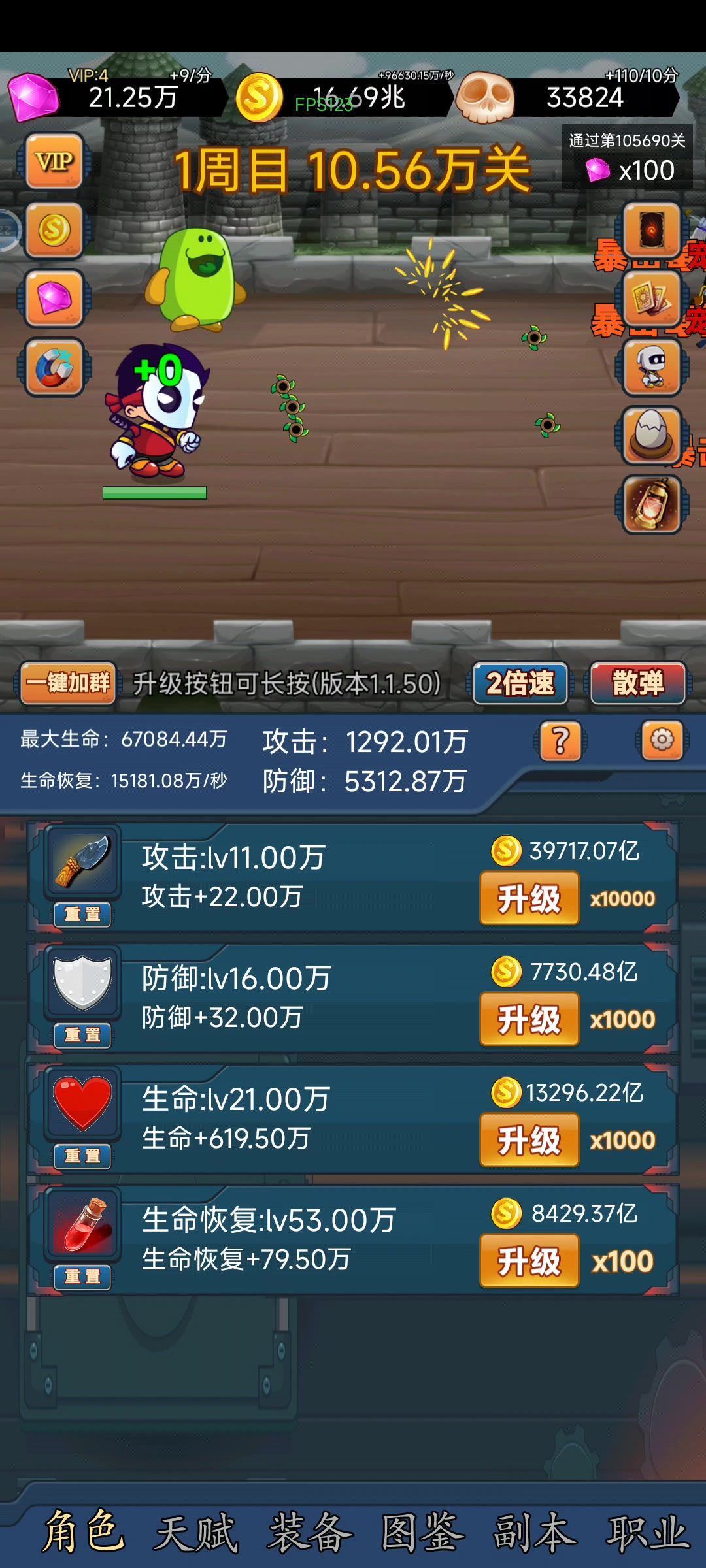Open the question mark help button
The height and width of the screenshot is (1568, 706).
[x=560, y=741]
